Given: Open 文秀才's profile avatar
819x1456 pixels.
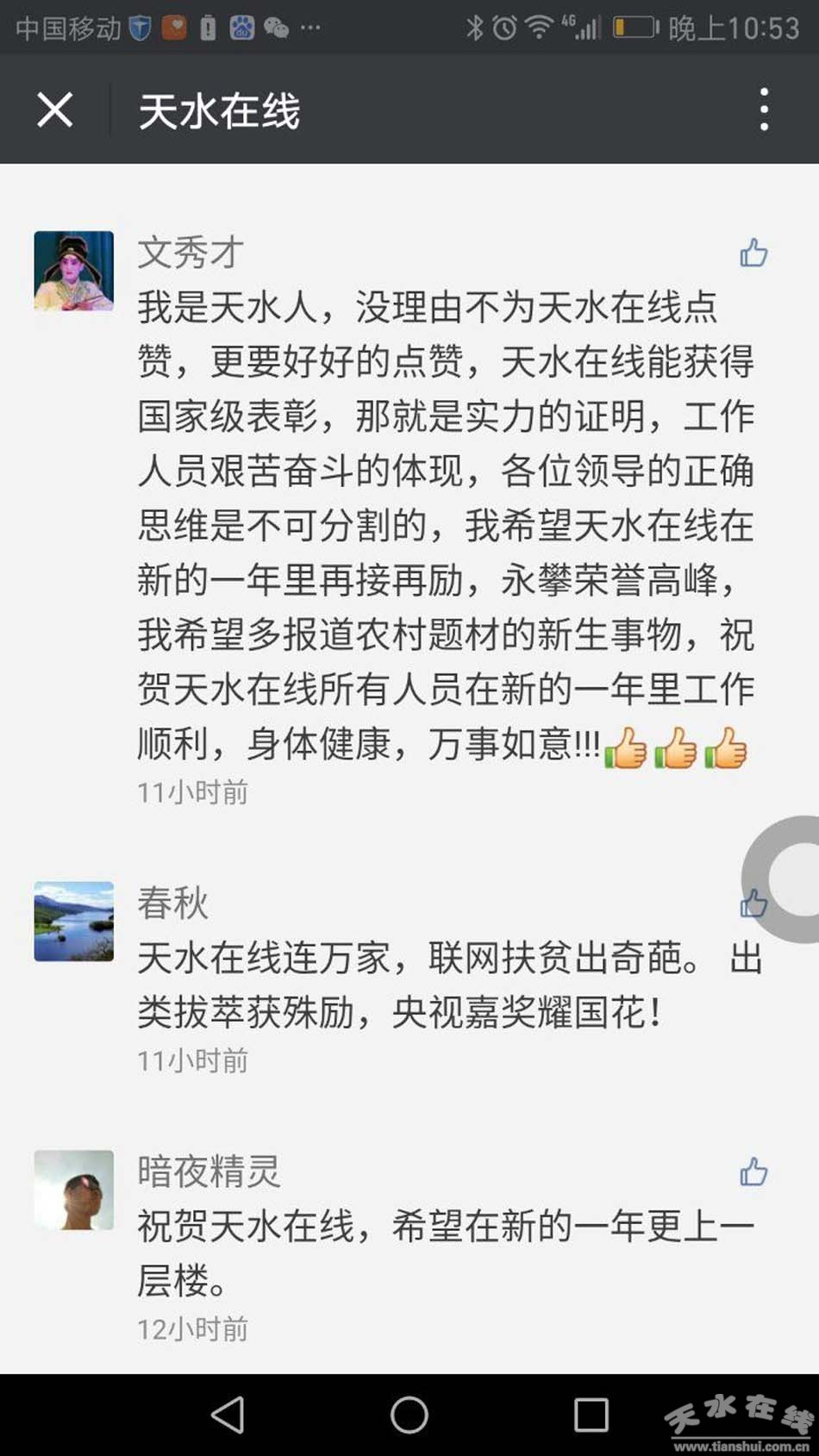Looking at the screenshot, I should click(x=74, y=271).
